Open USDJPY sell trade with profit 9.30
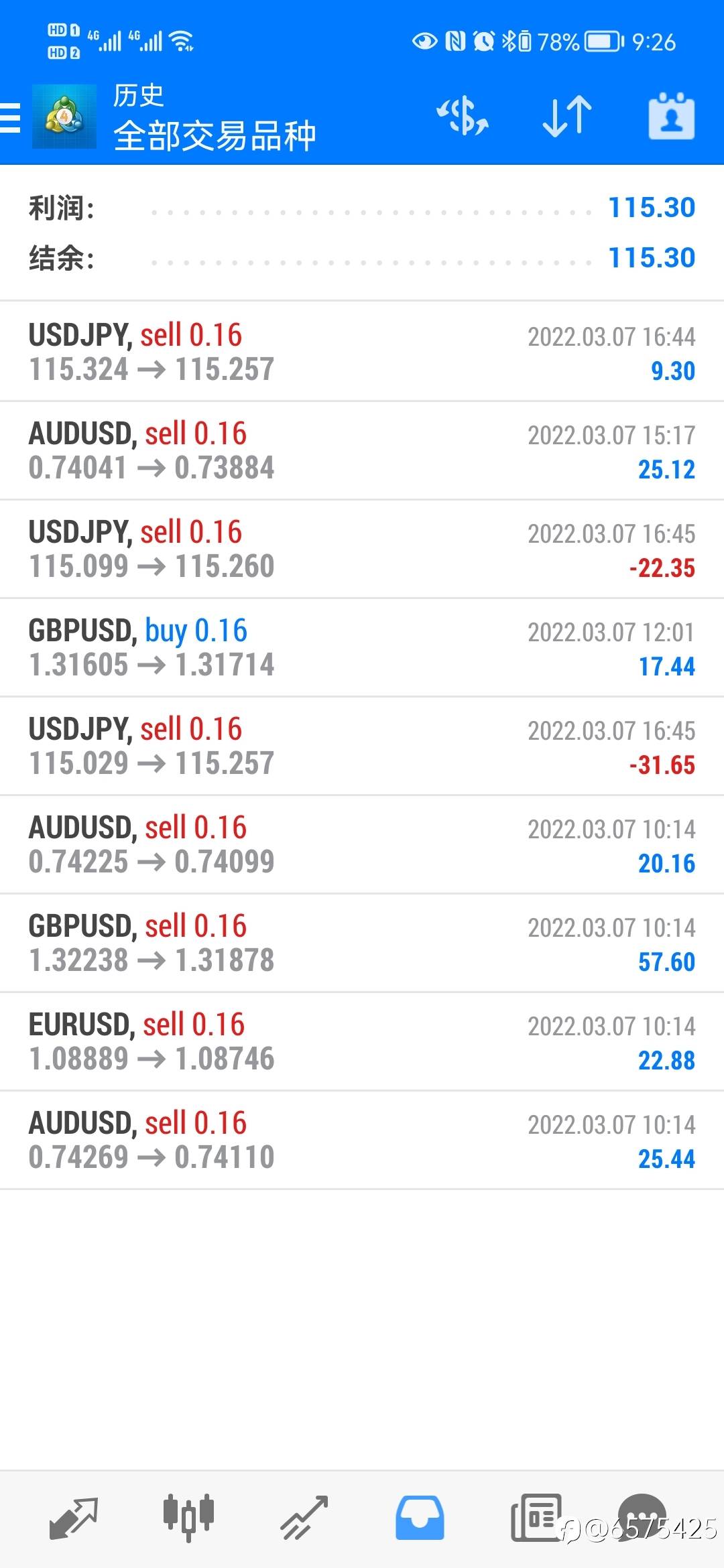Viewport: 724px width, 1568px height. [362, 352]
